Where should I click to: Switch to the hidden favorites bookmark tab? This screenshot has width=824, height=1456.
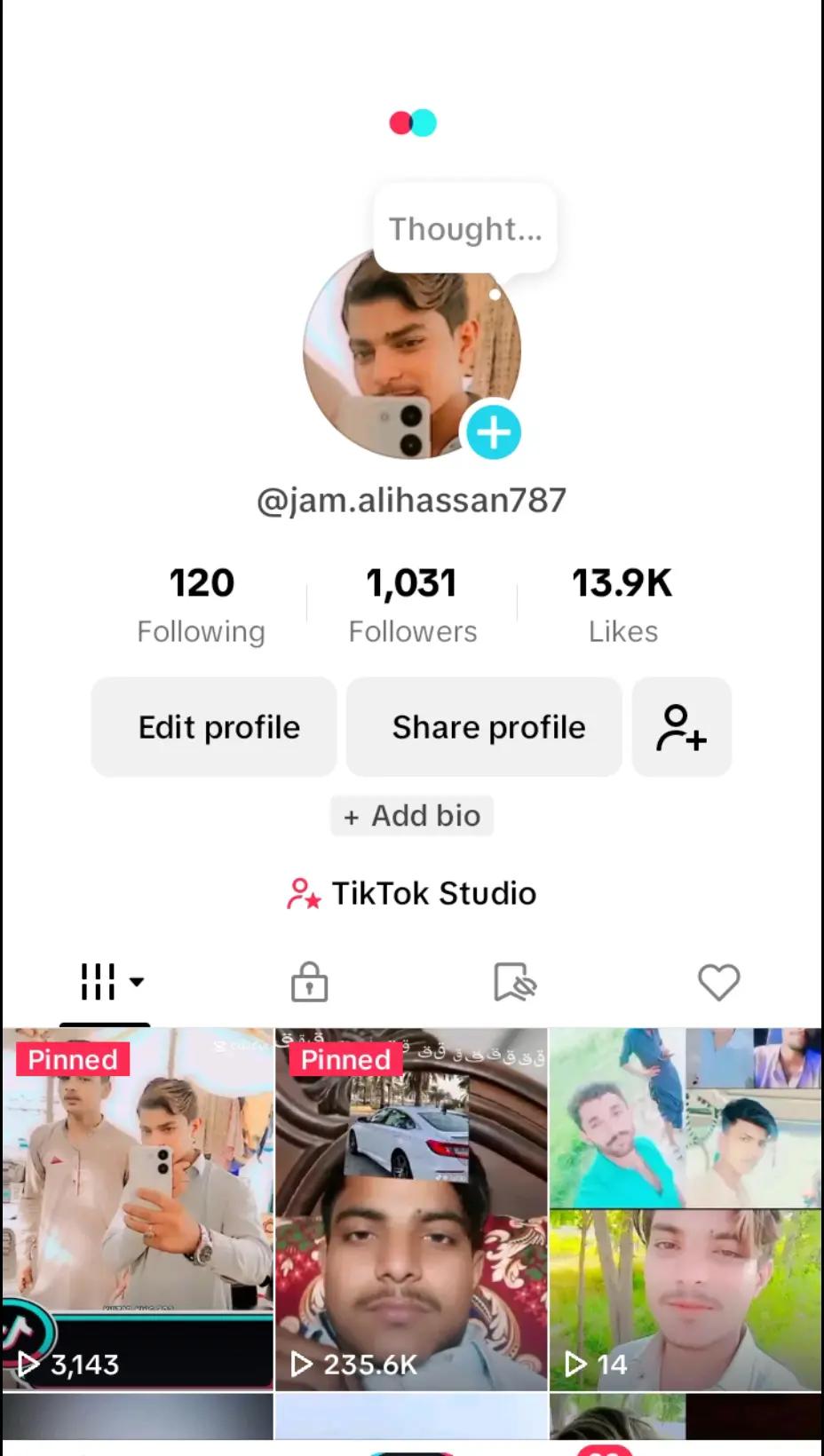(515, 982)
